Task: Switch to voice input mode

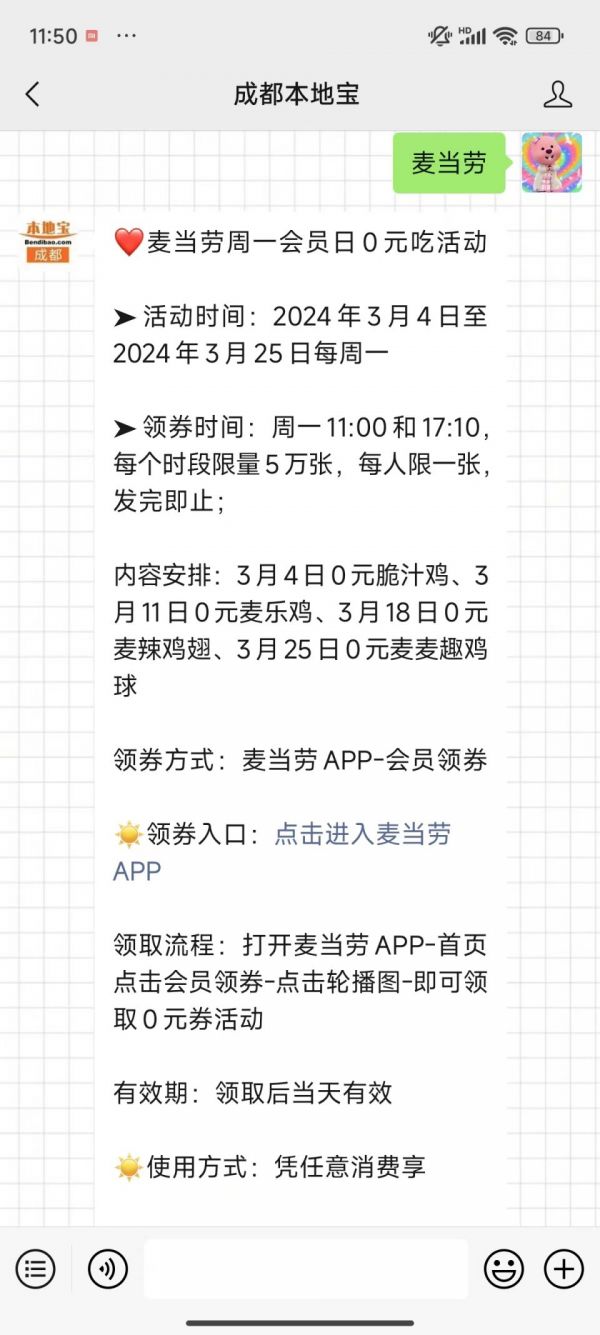Action: [108, 1269]
